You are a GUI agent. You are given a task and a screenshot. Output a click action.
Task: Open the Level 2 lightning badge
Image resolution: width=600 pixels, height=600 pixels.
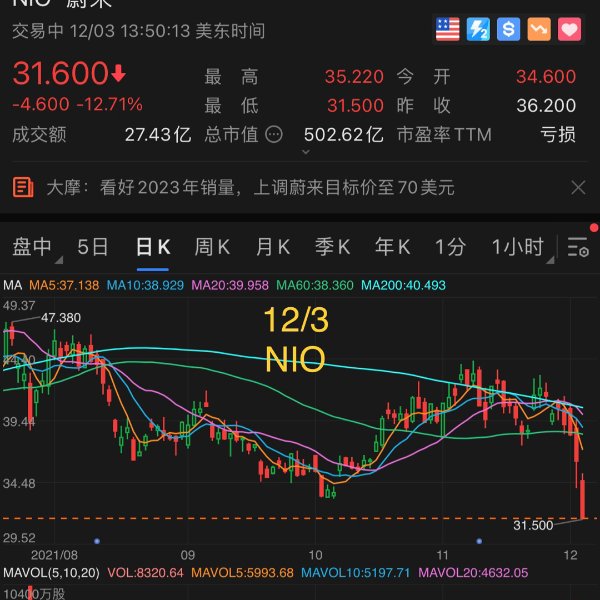(x=478, y=29)
